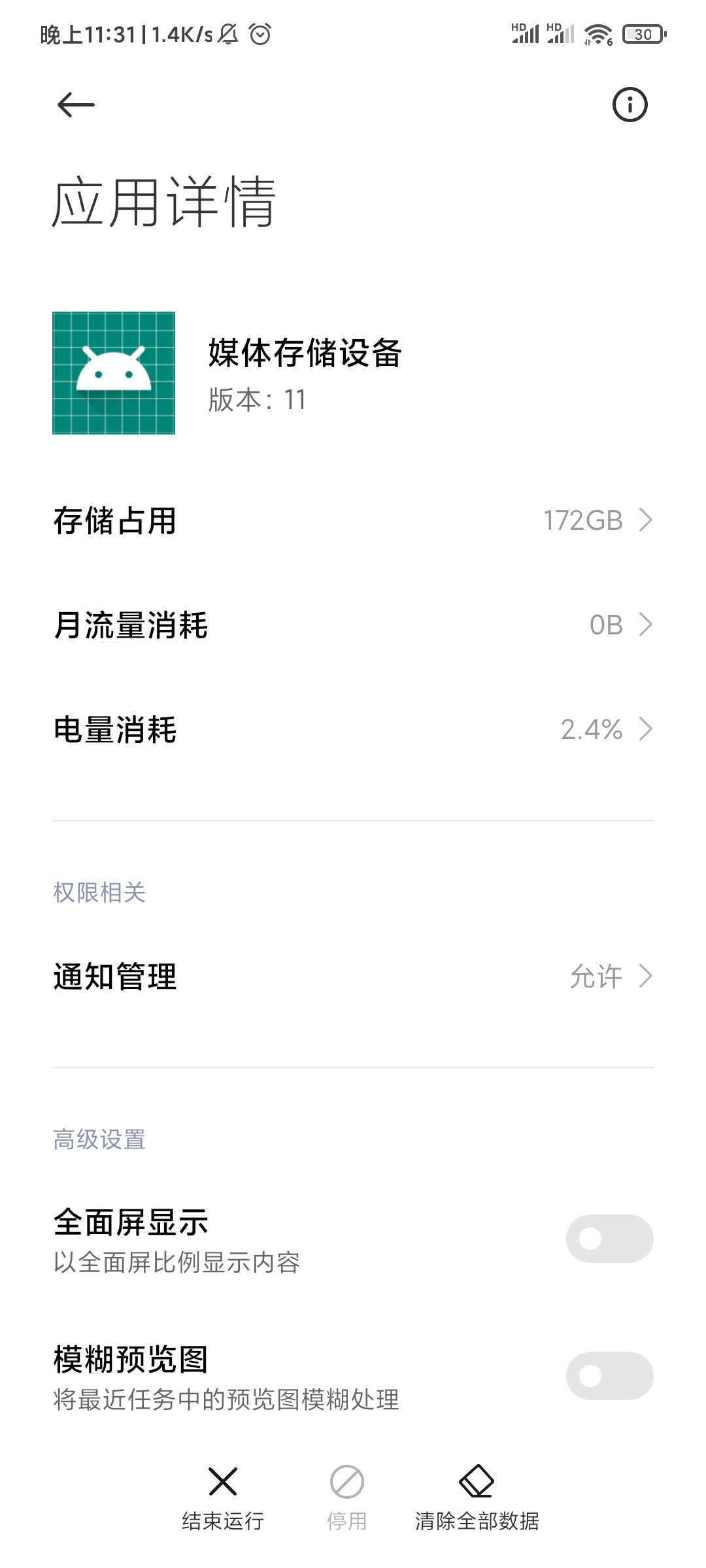Go back using the arrow icon
Screen dimensions: 706x1568
76,105
